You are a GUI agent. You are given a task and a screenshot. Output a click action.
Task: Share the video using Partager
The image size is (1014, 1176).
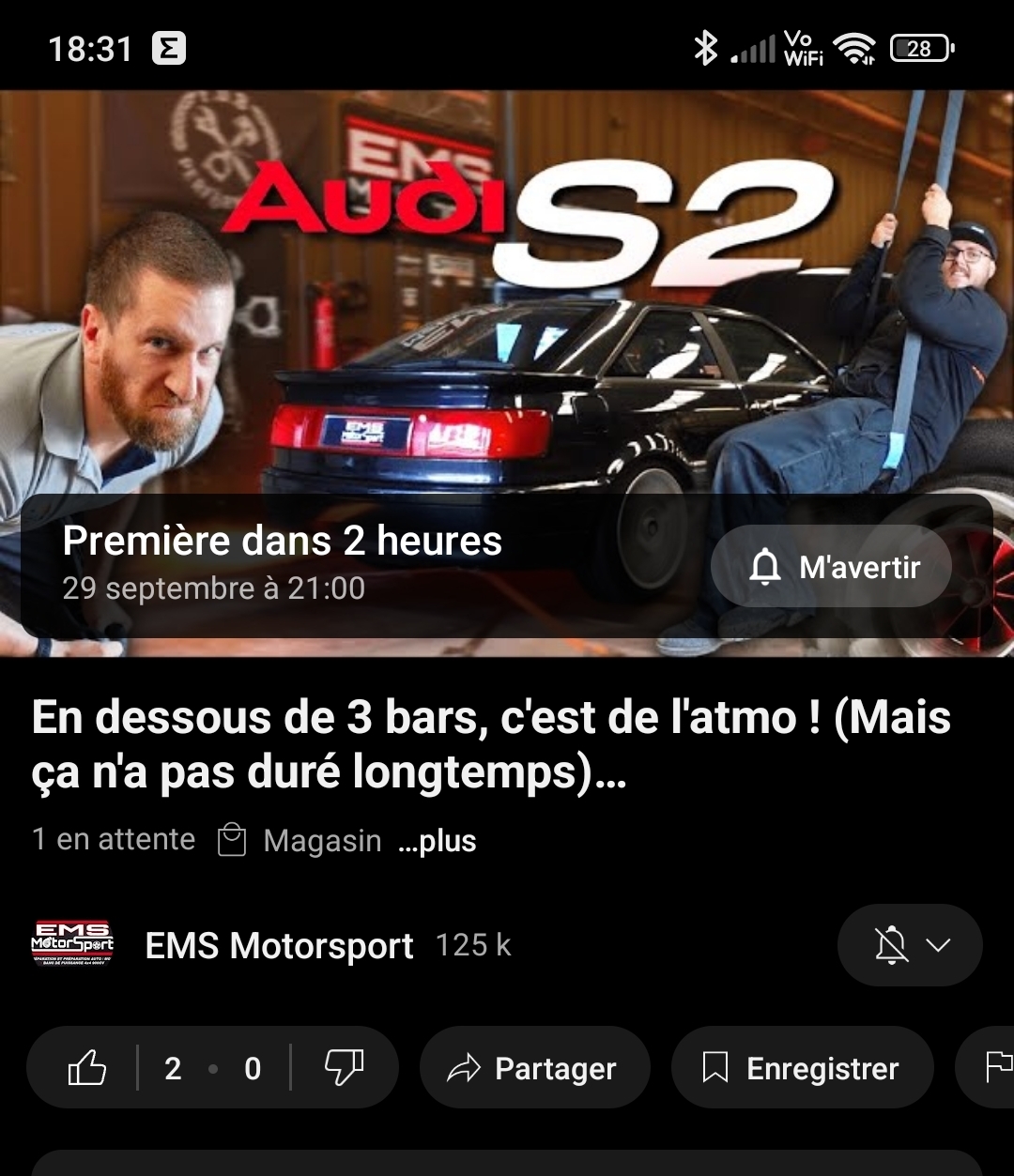[x=534, y=1068]
